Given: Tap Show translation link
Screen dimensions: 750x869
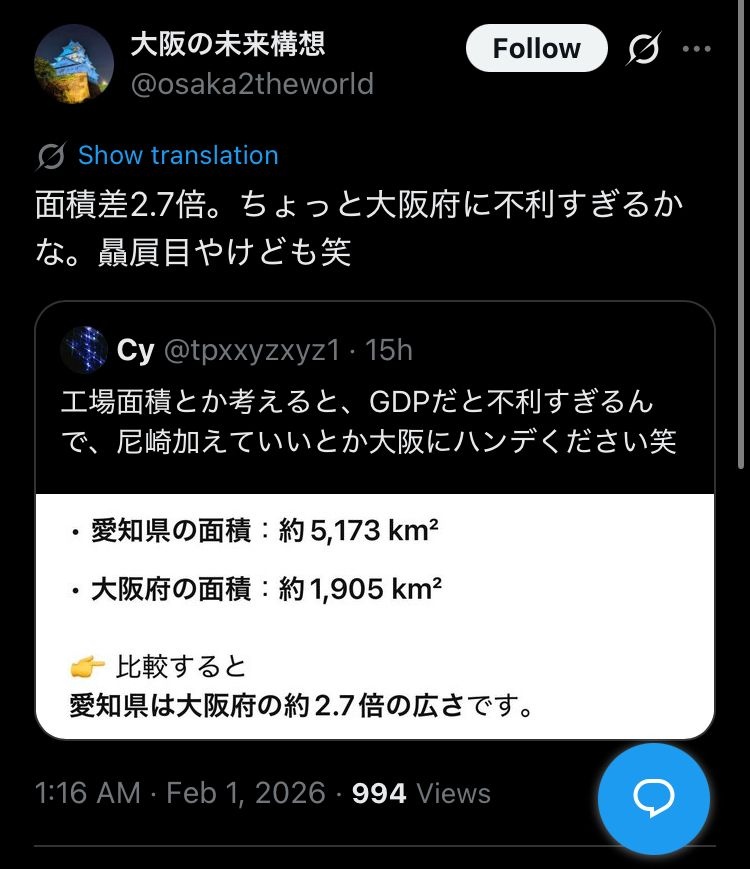Looking at the screenshot, I should point(178,155).
